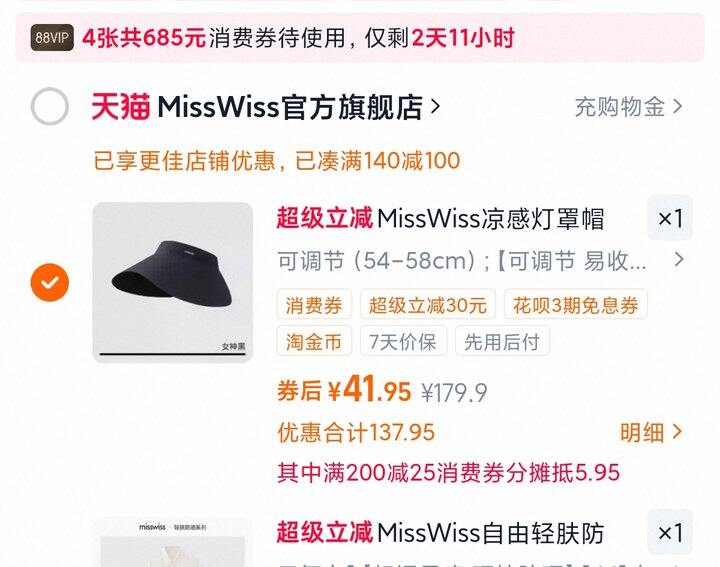720x567 pixels.
Task: Tap the 超级立减30元 tag
Action: coord(428,304)
